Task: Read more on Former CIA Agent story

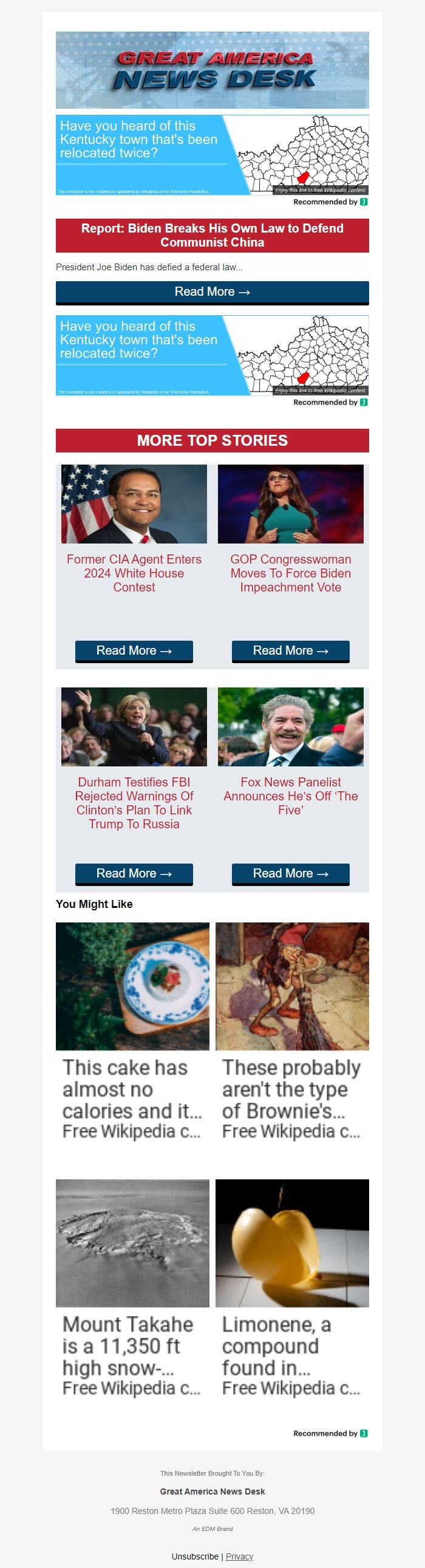Action: click(134, 650)
